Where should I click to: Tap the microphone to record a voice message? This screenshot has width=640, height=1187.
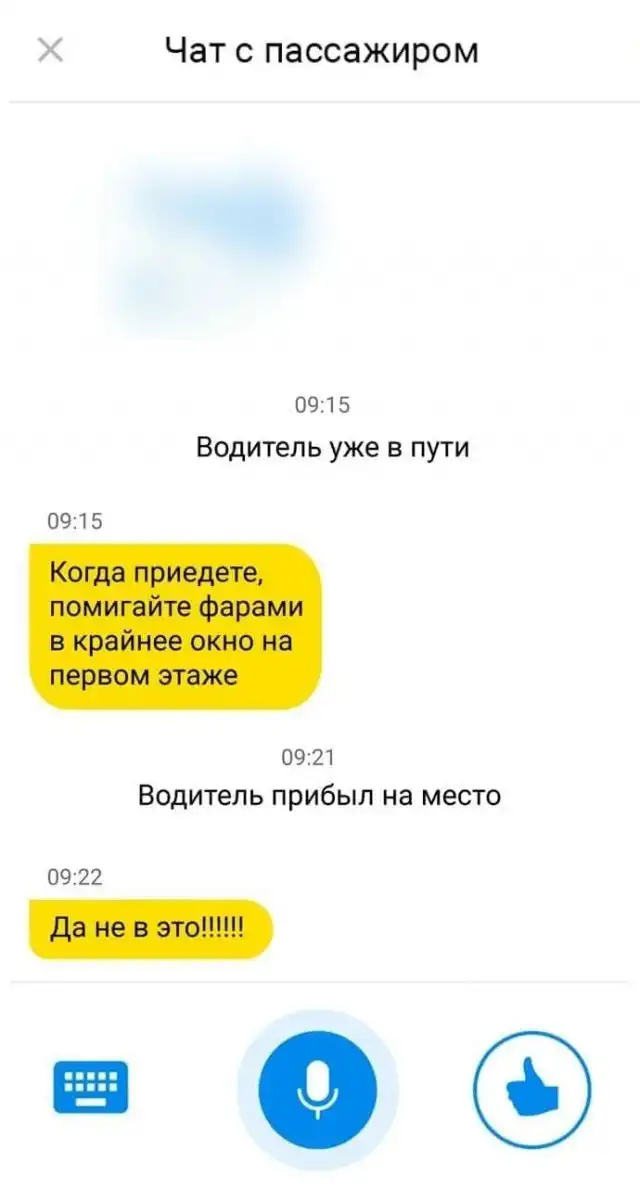point(318,1084)
